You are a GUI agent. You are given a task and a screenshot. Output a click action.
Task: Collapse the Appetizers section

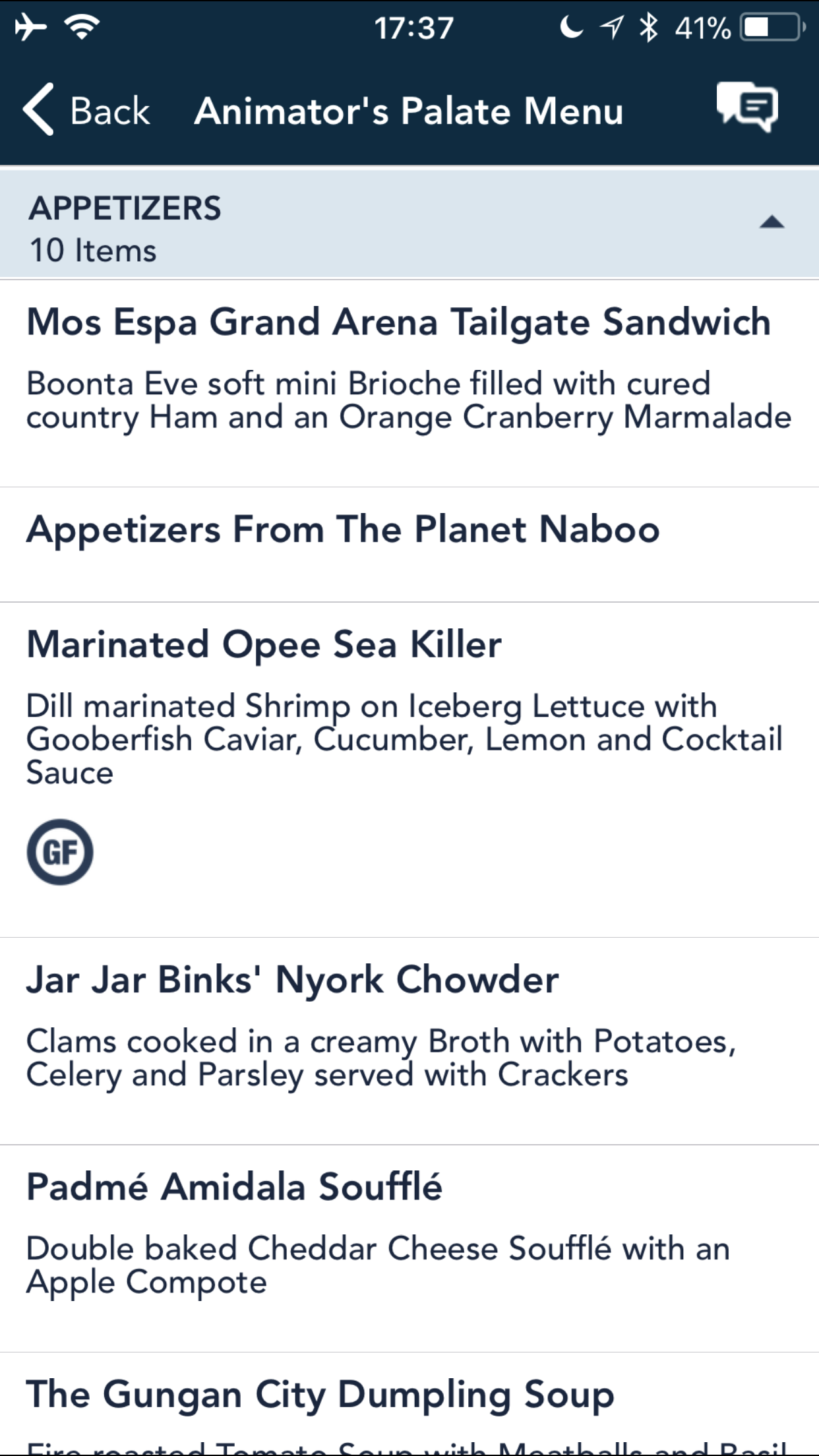click(x=771, y=223)
